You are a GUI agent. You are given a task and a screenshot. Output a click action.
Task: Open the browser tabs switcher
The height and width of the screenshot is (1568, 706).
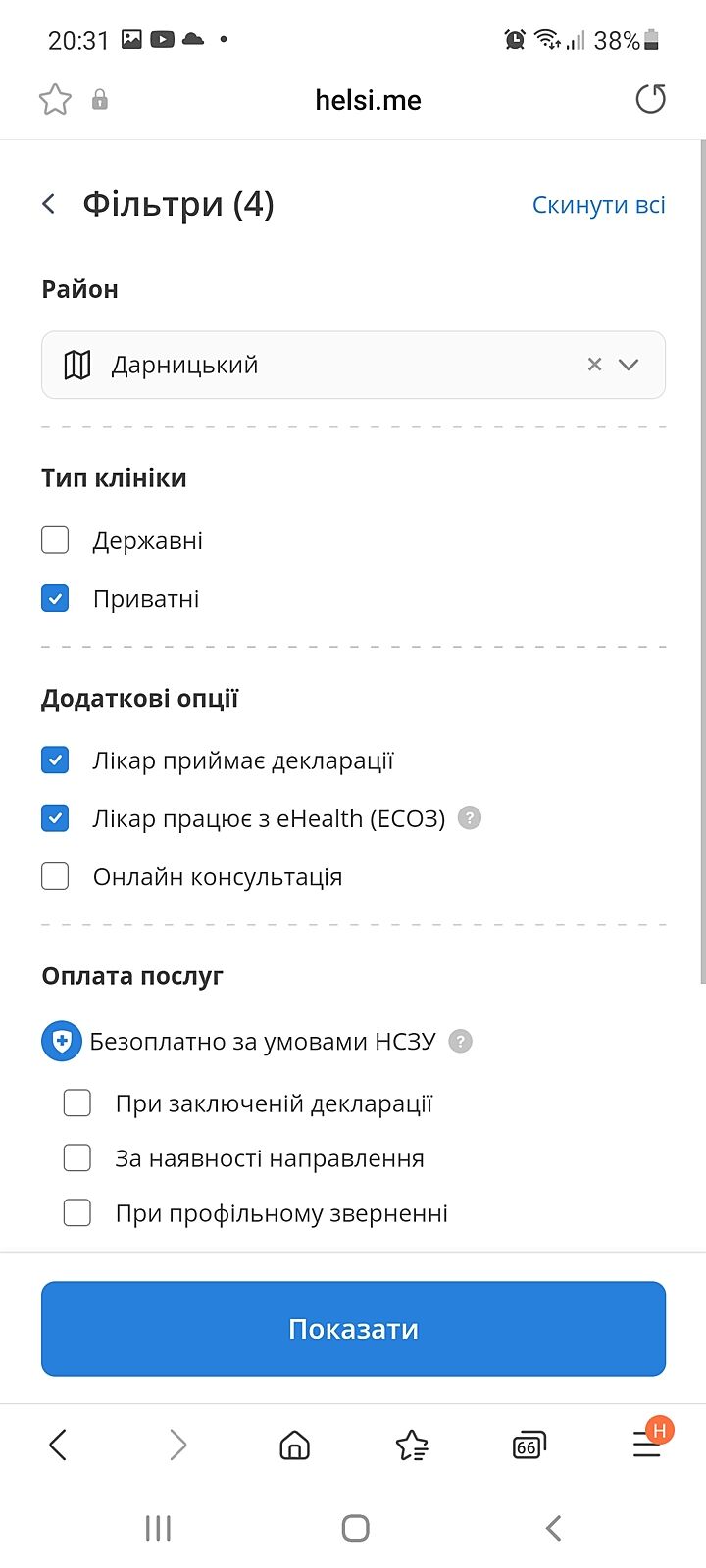click(x=529, y=1445)
